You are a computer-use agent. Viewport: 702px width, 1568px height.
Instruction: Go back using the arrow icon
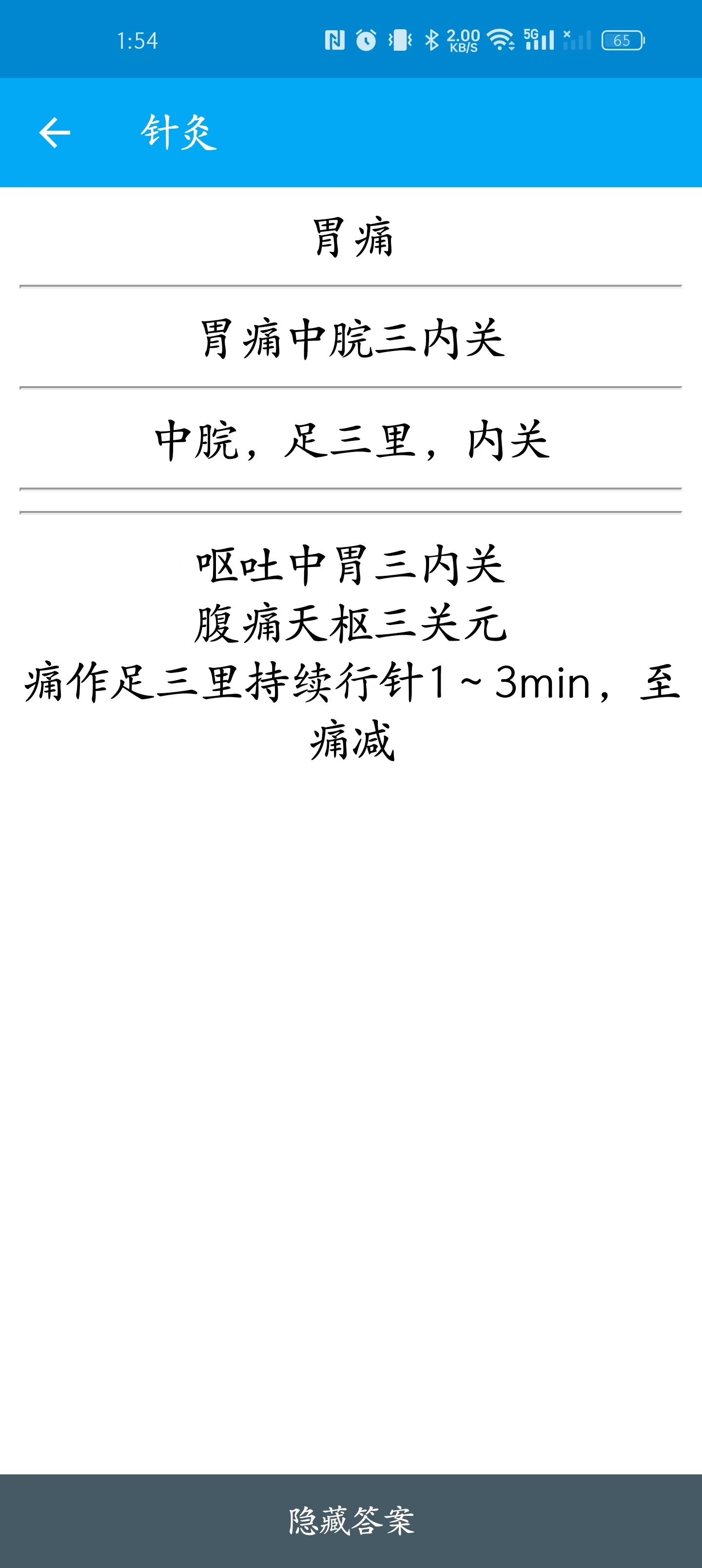55,133
